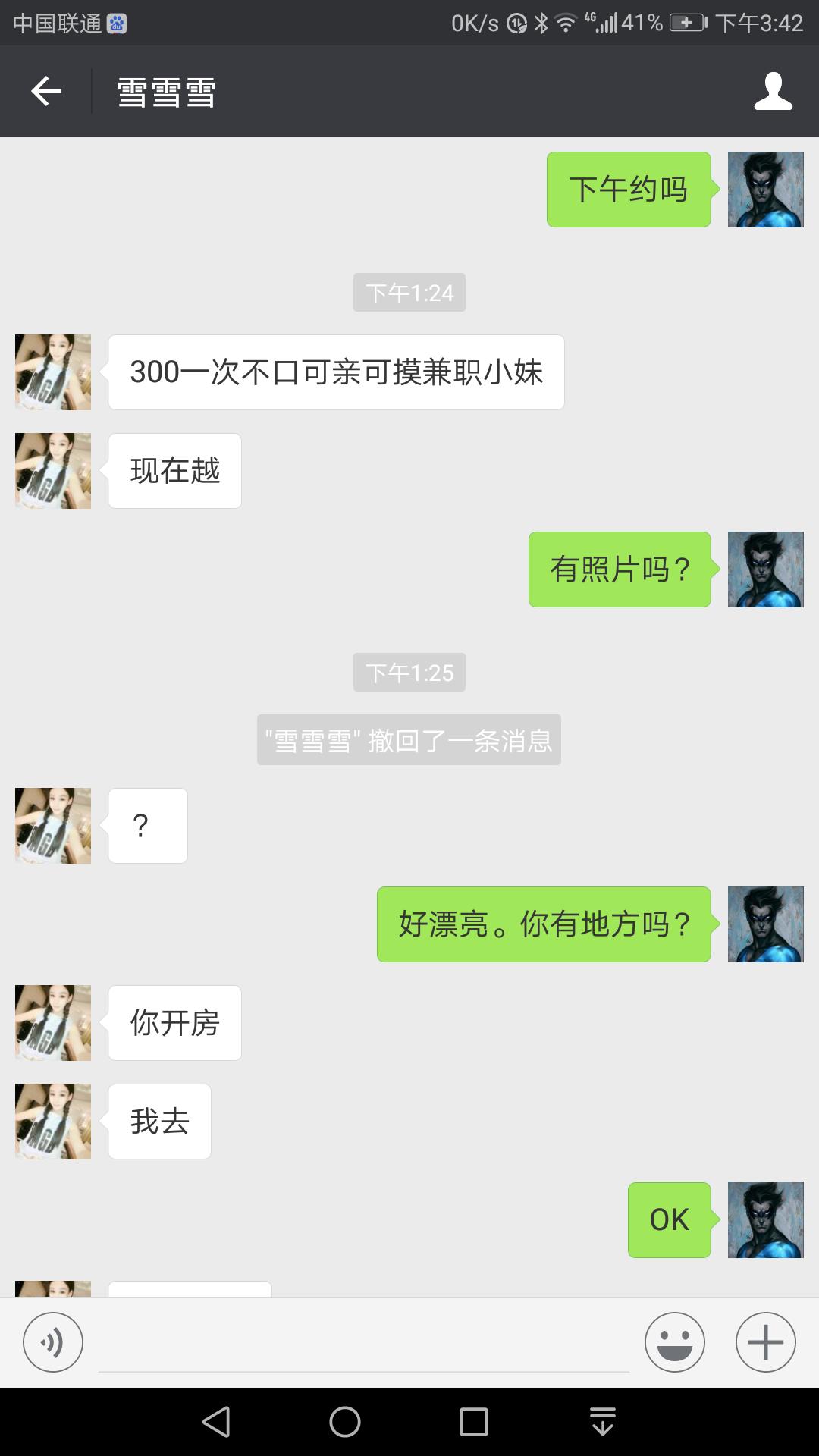
Task: Open the recent apps overview
Action: (474, 1422)
